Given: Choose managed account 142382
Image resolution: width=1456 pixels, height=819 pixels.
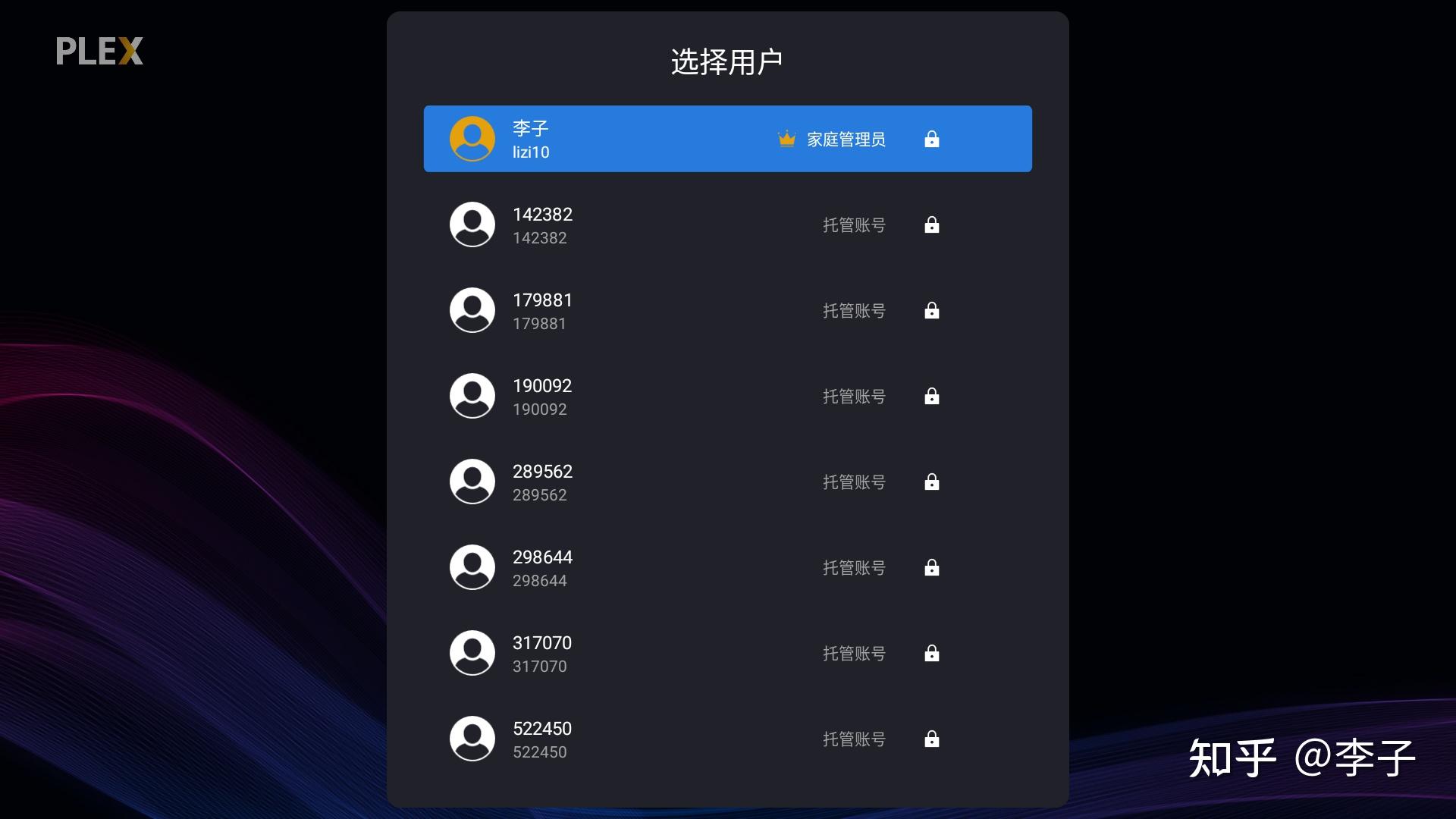Looking at the screenshot, I should pyautogui.click(x=726, y=225).
